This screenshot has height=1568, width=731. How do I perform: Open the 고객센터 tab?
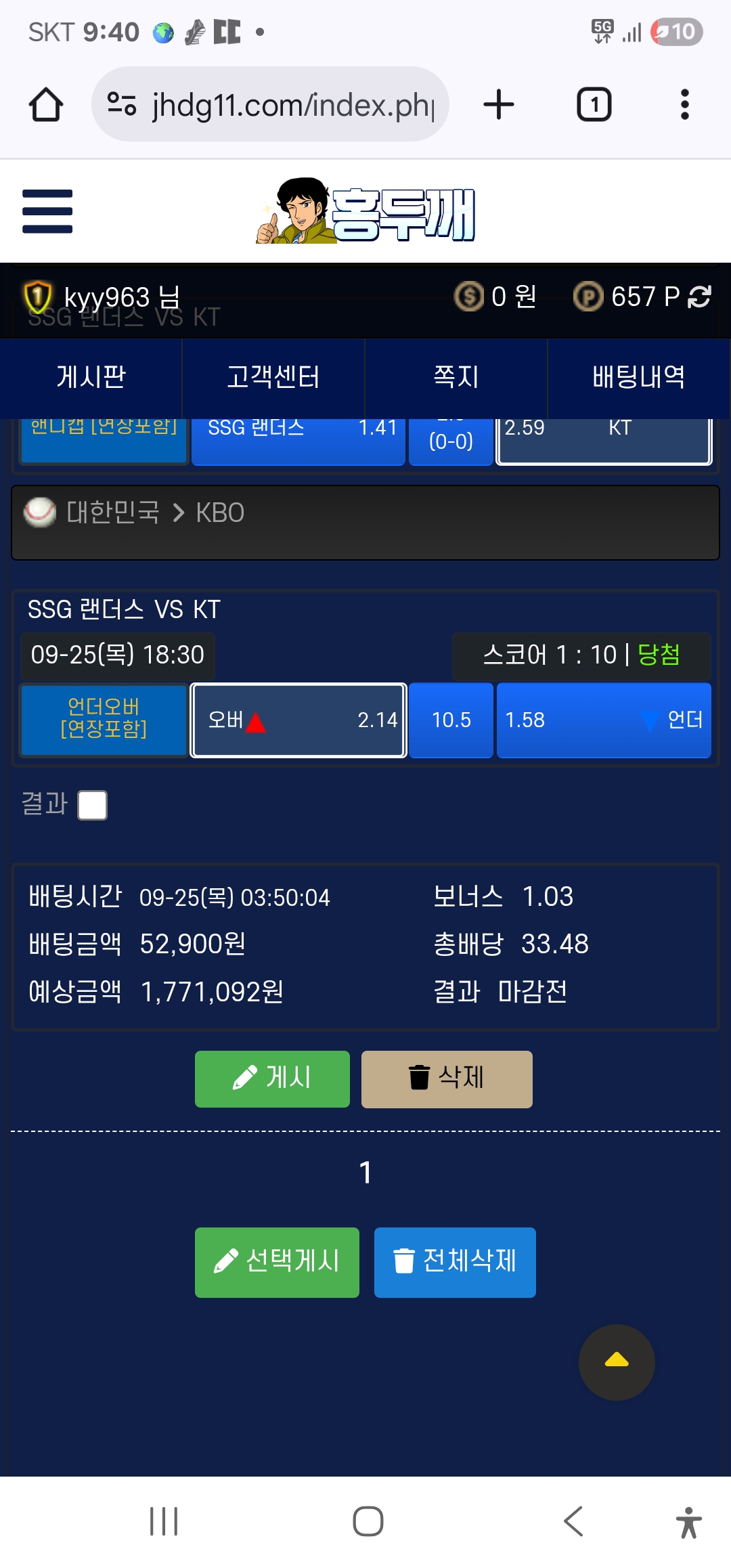coord(273,377)
